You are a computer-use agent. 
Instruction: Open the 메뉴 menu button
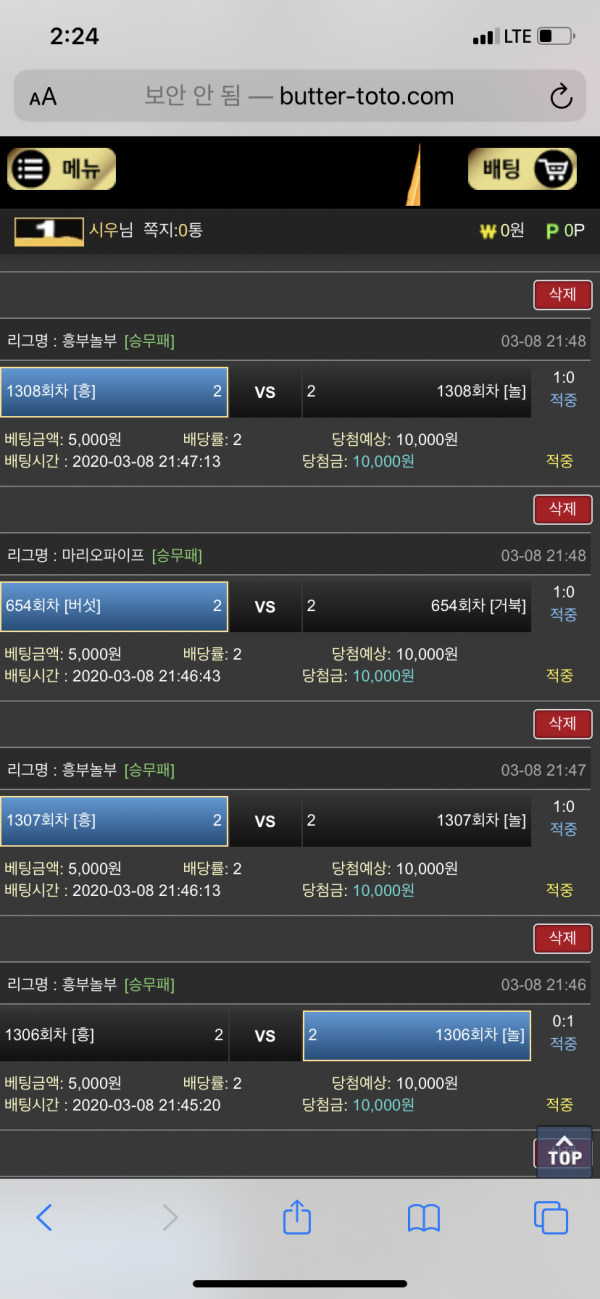[x=62, y=169]
